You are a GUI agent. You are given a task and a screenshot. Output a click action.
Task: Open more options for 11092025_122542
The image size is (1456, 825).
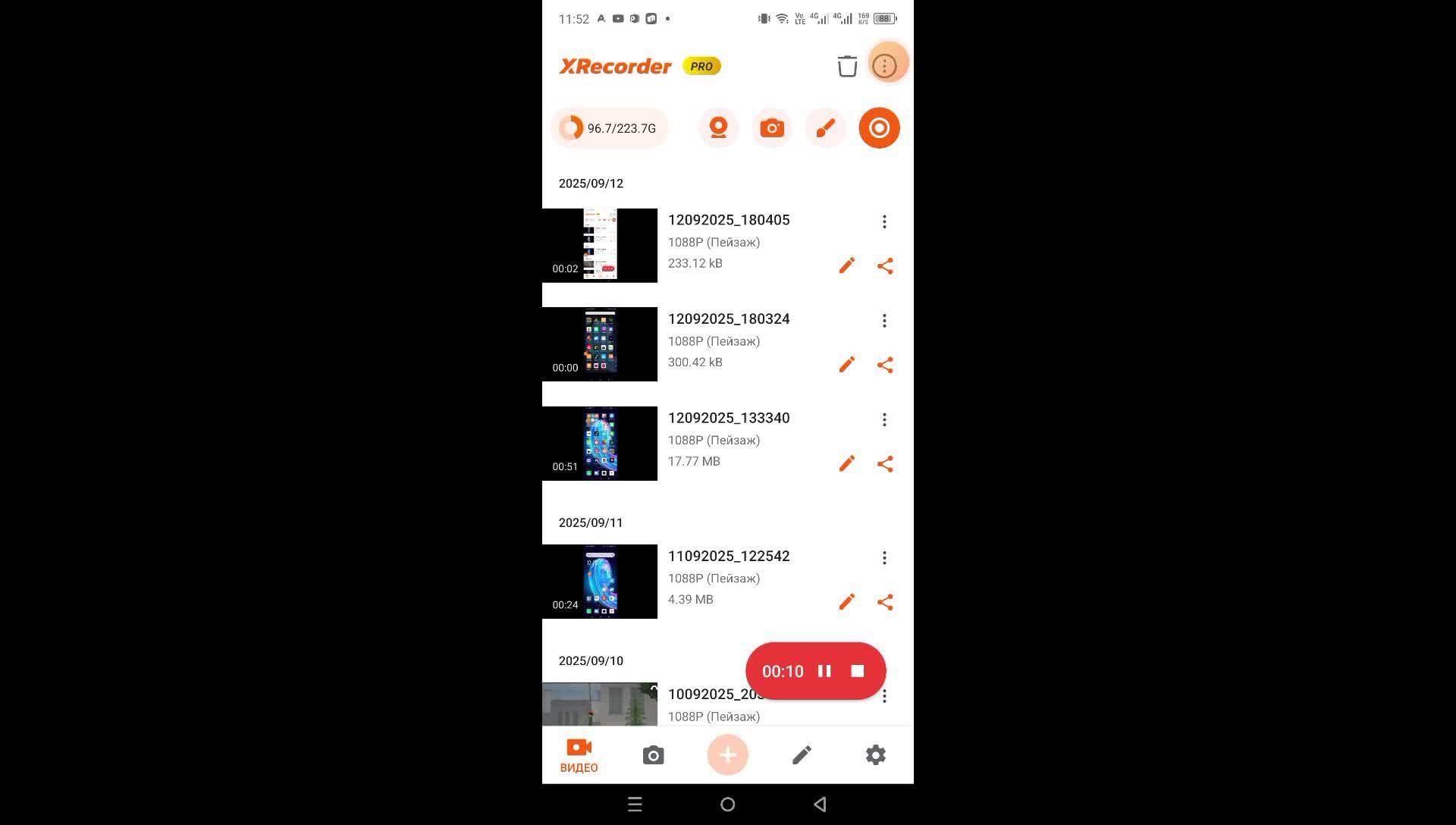(884, 558)
